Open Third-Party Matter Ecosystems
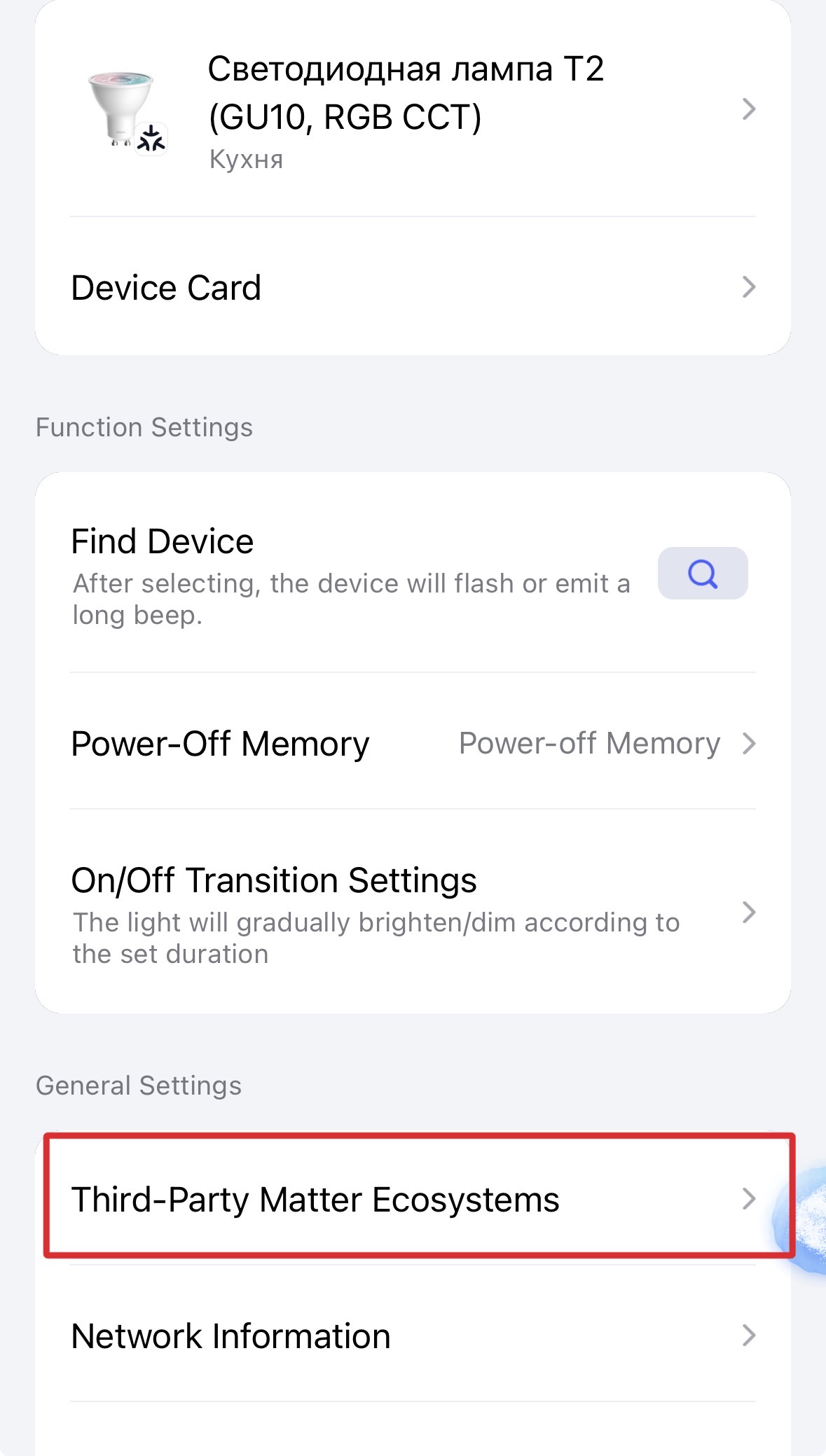Viewport: 826px width, 1456px height. pyautogui.click(x=413, y=1198)
